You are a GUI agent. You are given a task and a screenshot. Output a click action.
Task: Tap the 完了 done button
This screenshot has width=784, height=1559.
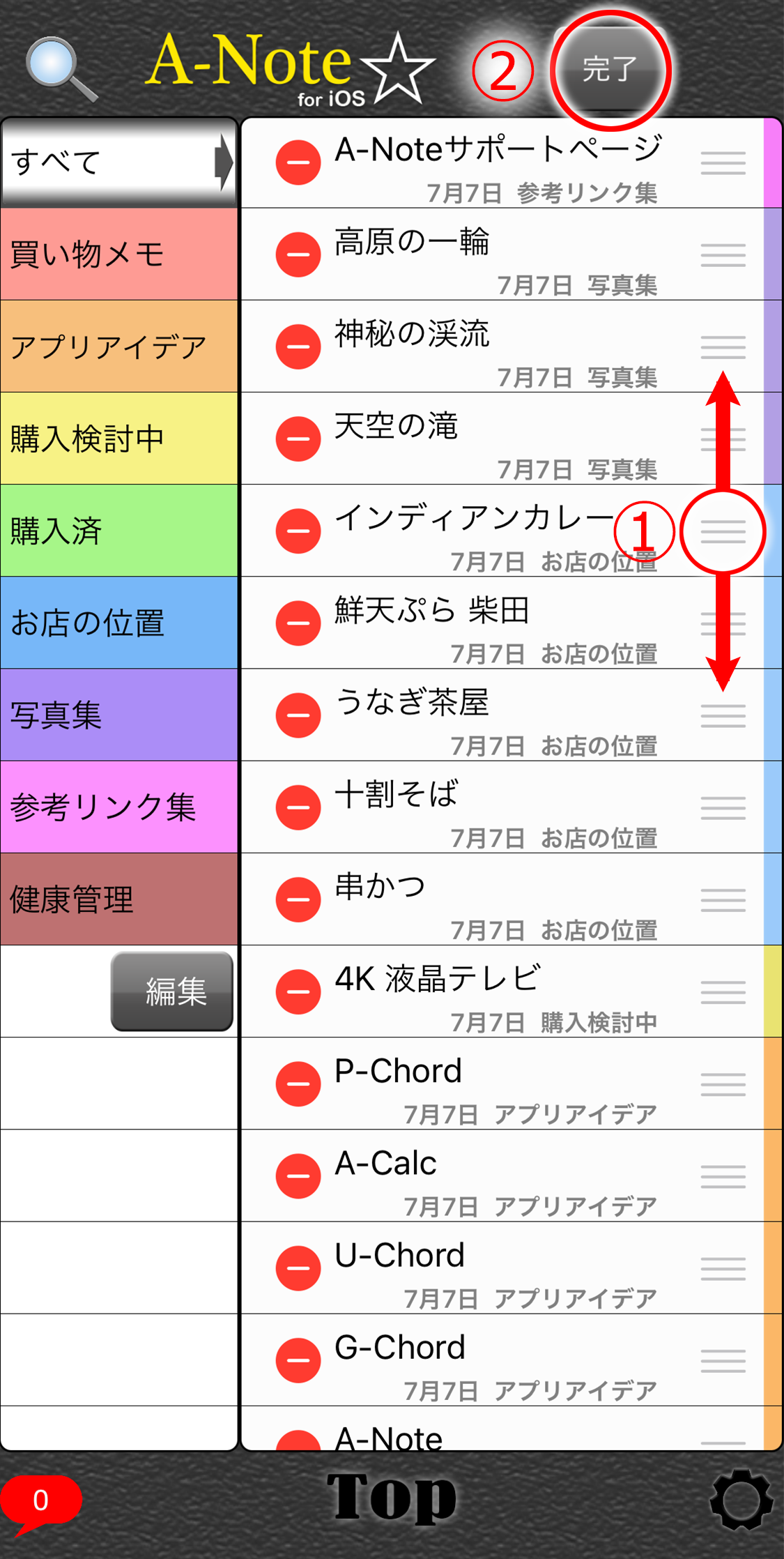click(x=610, y=70)
